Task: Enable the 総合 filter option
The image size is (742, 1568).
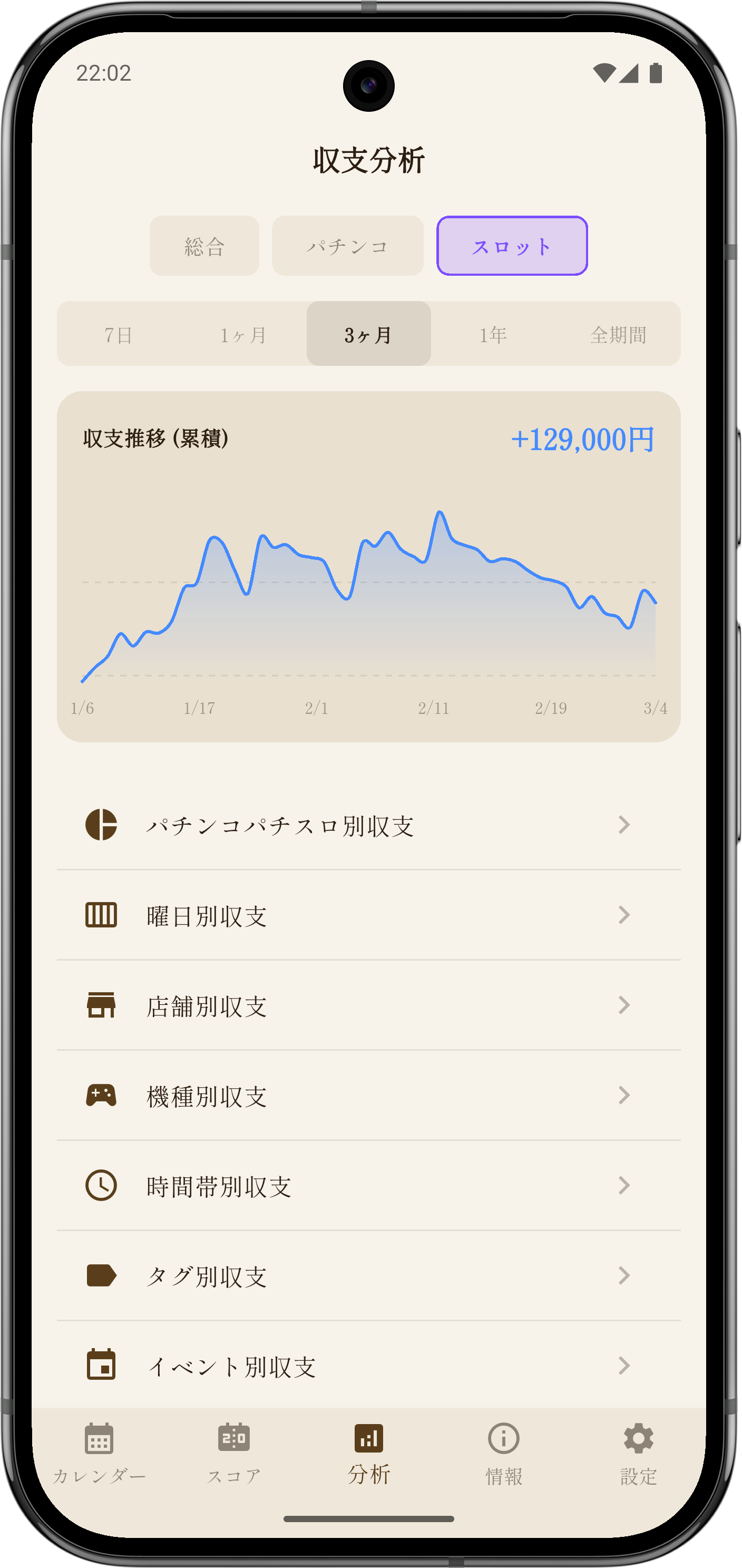Action: point(204,245)
